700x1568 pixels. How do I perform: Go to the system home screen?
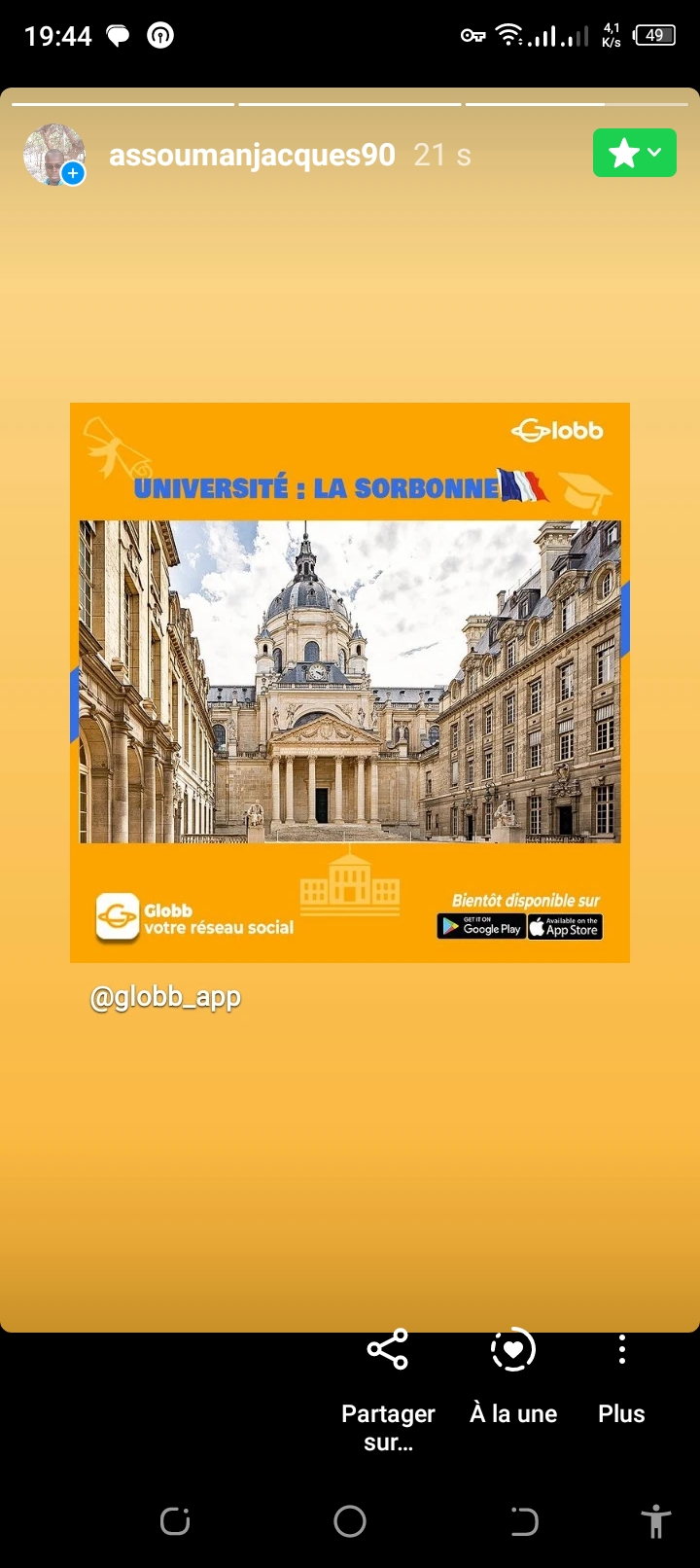(x=350, y=1521)
